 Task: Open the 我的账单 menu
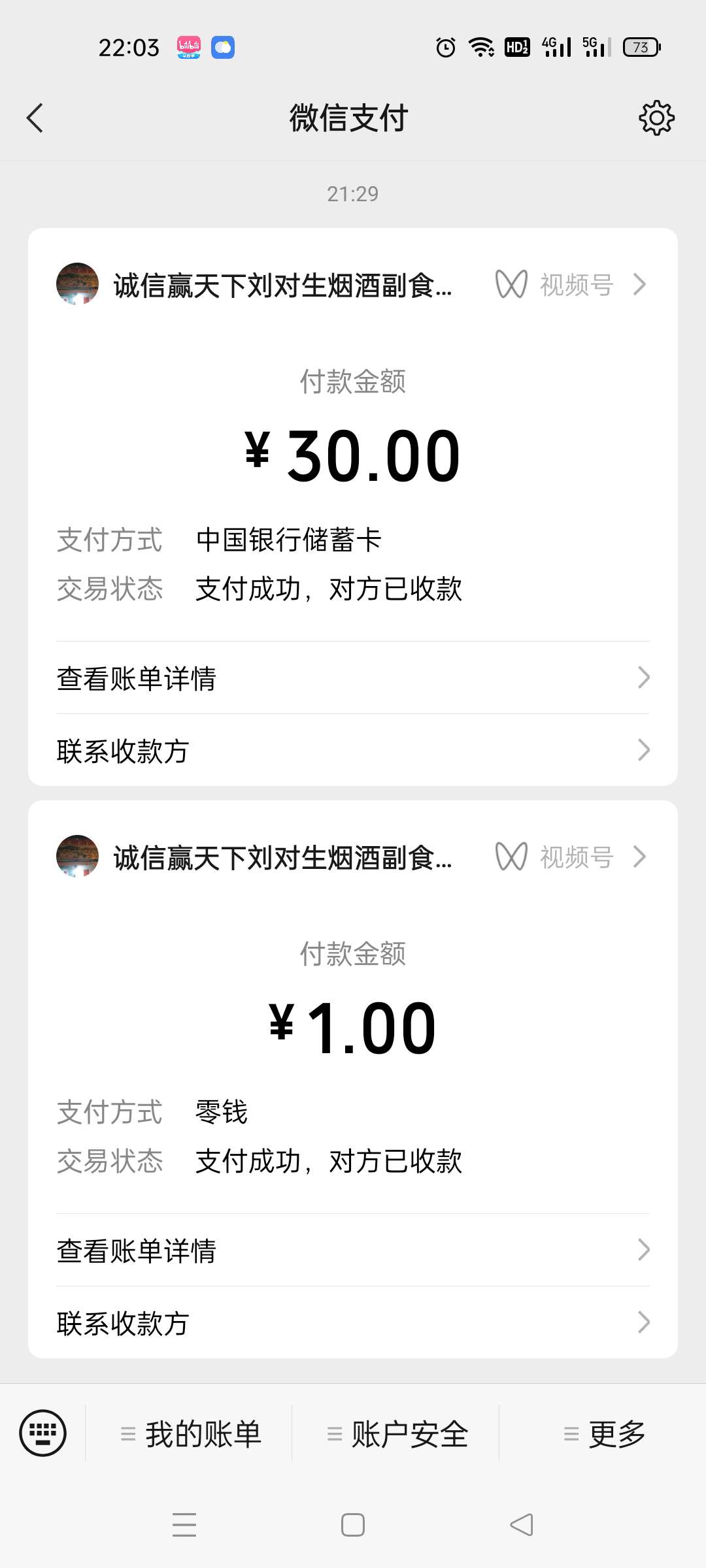(x=190, y=1434)
